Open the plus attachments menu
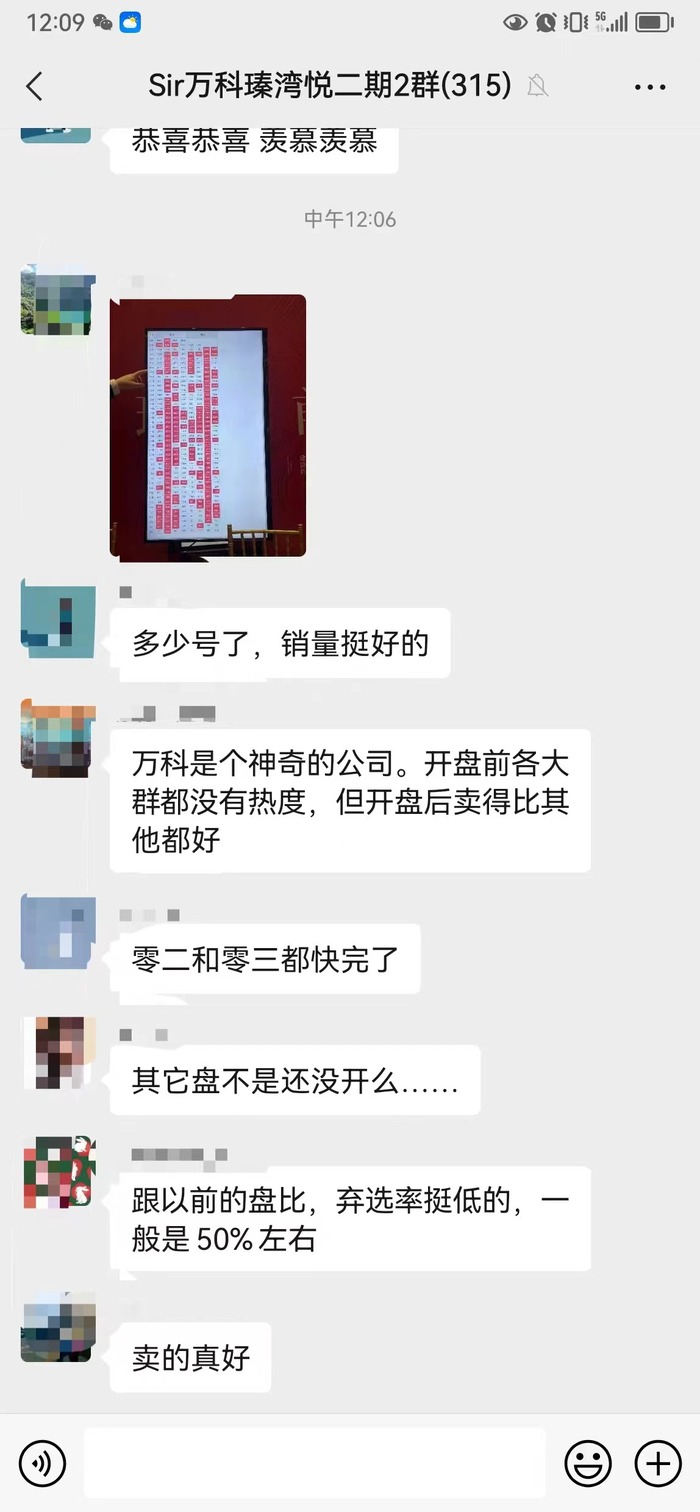Screen dimensions: 700x1512 (658, 1465)
